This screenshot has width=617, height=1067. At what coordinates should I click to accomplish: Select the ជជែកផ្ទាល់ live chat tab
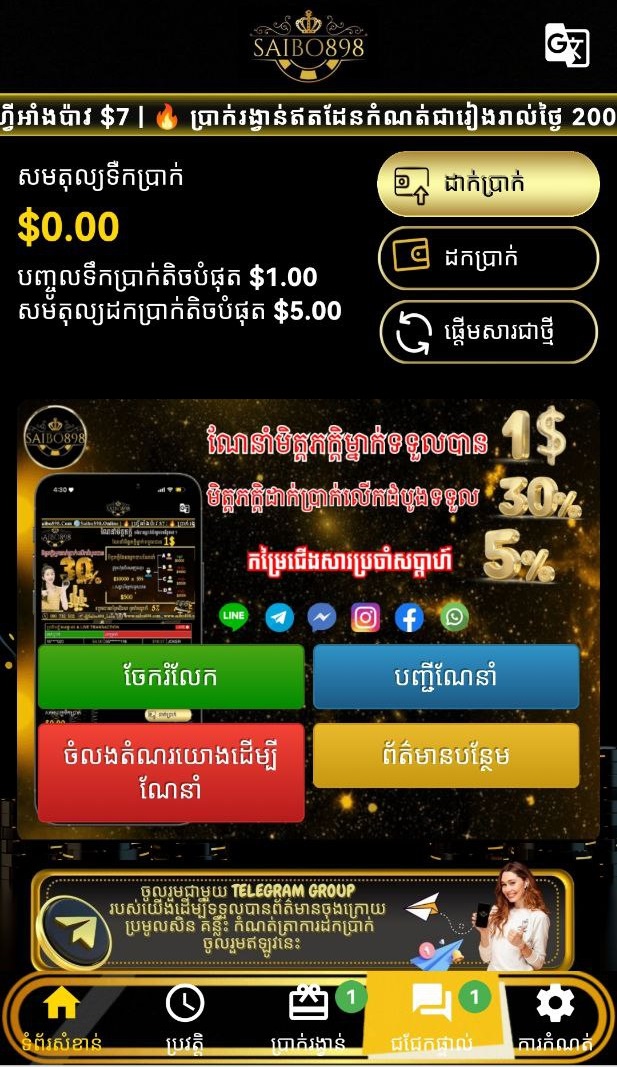(432, 1017)
